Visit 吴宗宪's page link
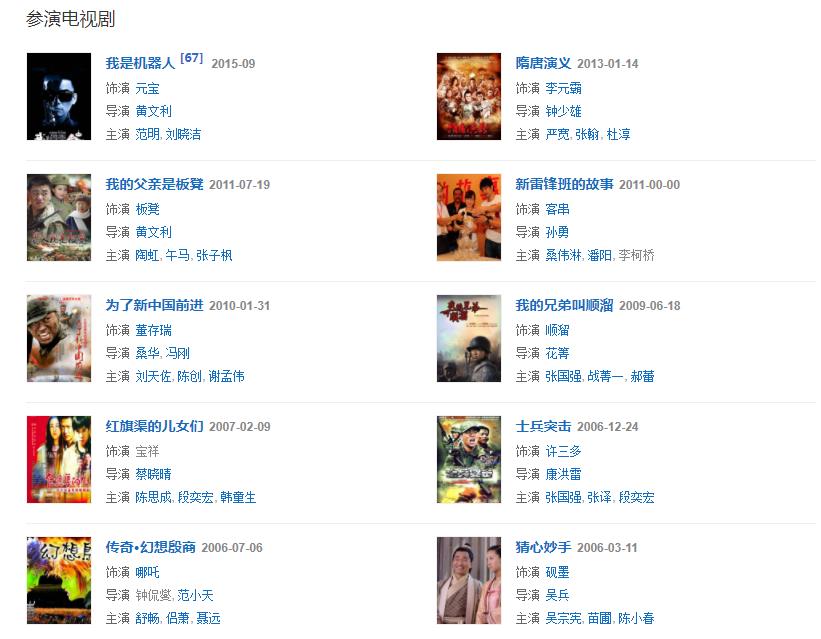Viewport: 821px width, 639px height. click(563, 618)
